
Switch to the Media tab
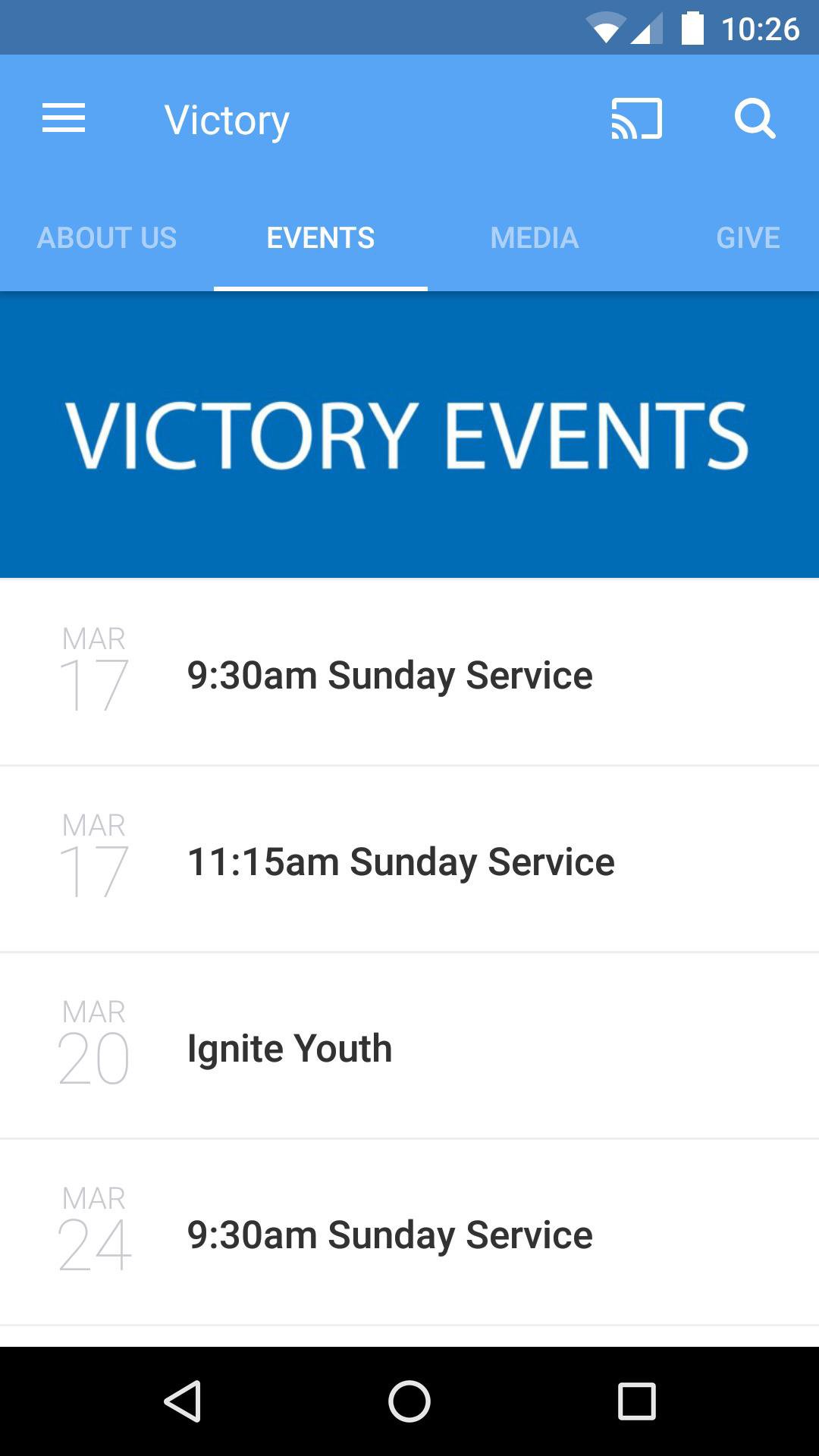pyautogui.click(x=535, y=238)
